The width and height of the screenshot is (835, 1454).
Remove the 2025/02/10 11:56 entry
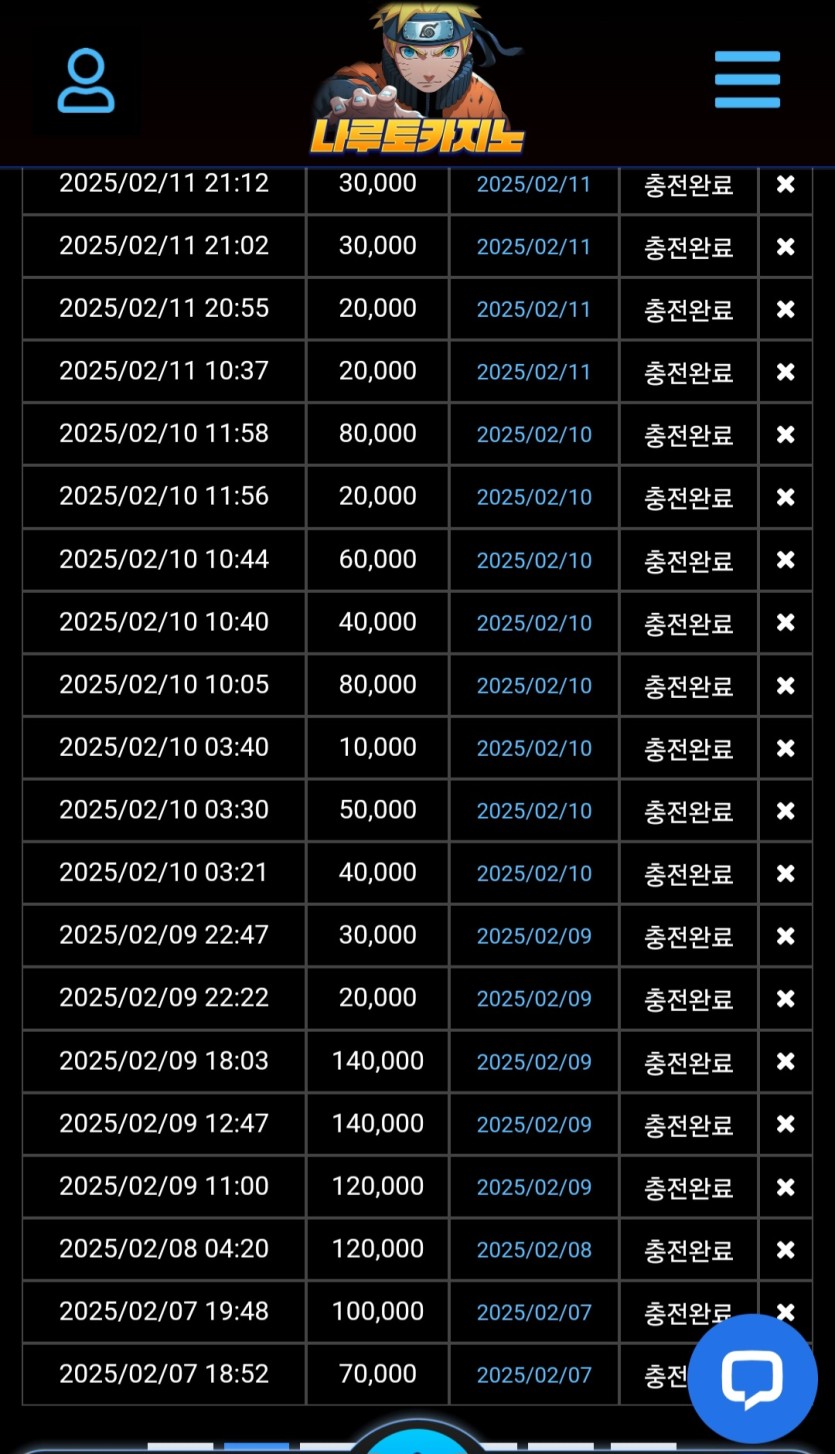(786, 497)
